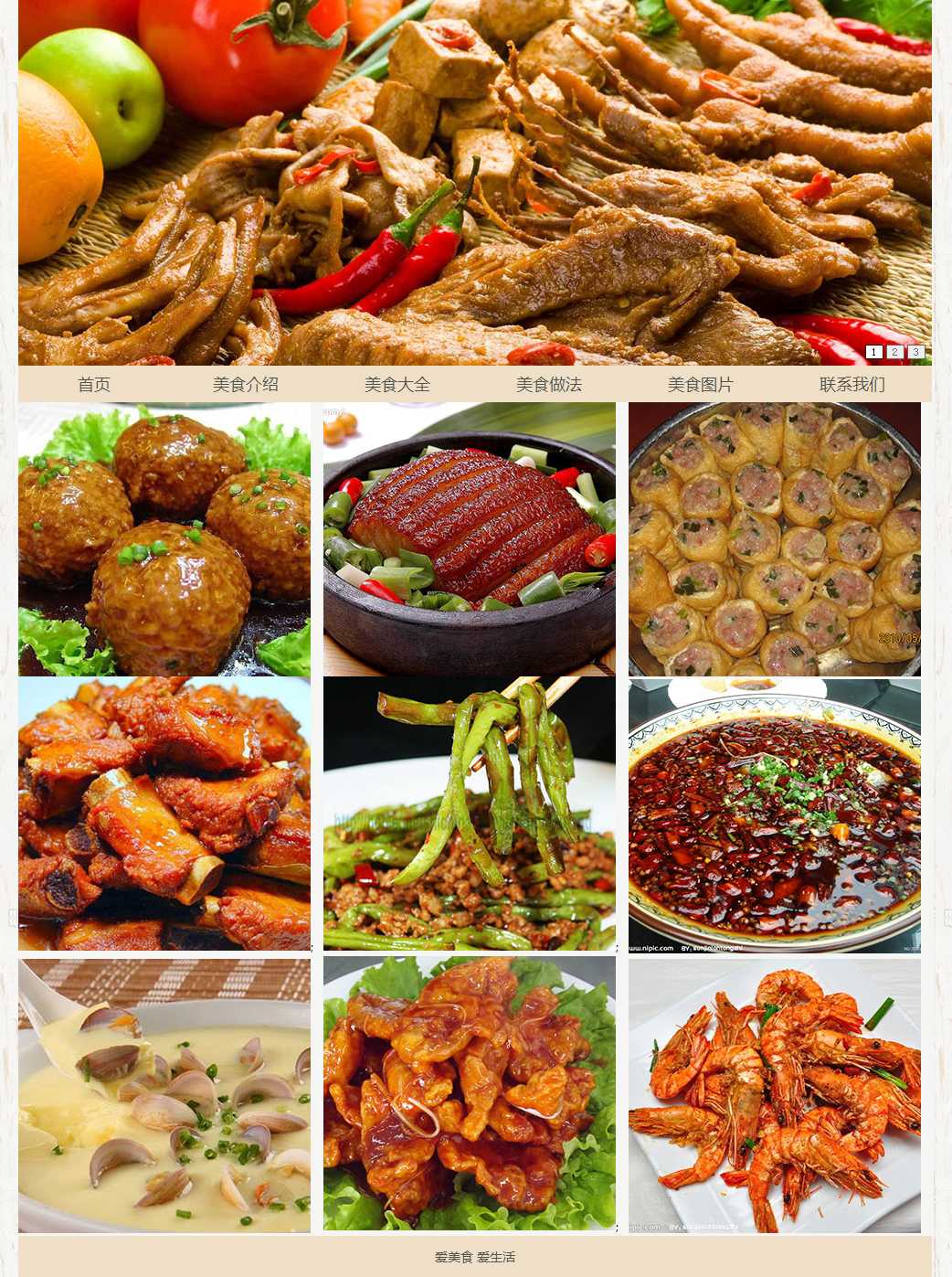952x1277 pixels.
Task: Open the 联系我们 contact page
Action: [852, 385]
